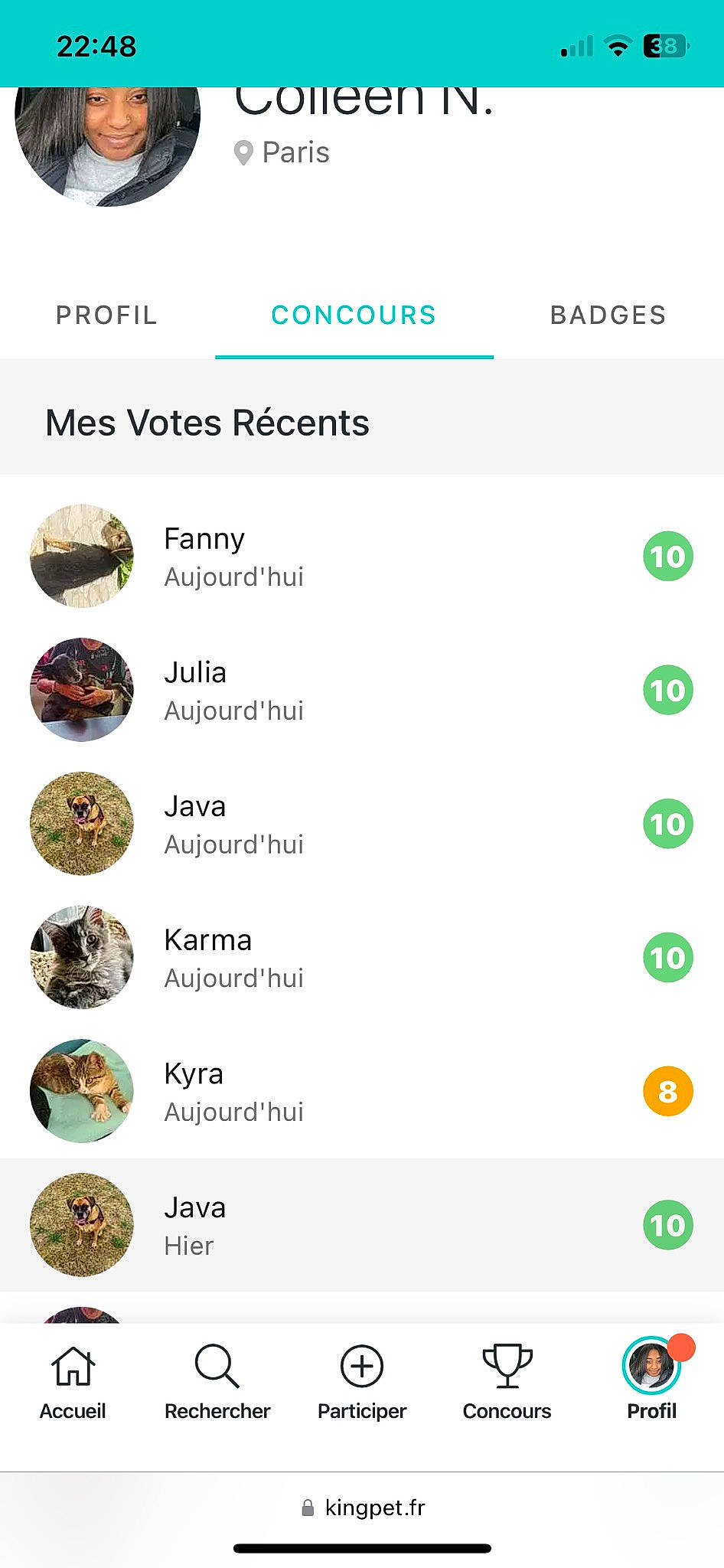The height and width of the screenshot is (1568, 724).
Task: Switch to the PROFIL tab
Action: pos(106,315)
